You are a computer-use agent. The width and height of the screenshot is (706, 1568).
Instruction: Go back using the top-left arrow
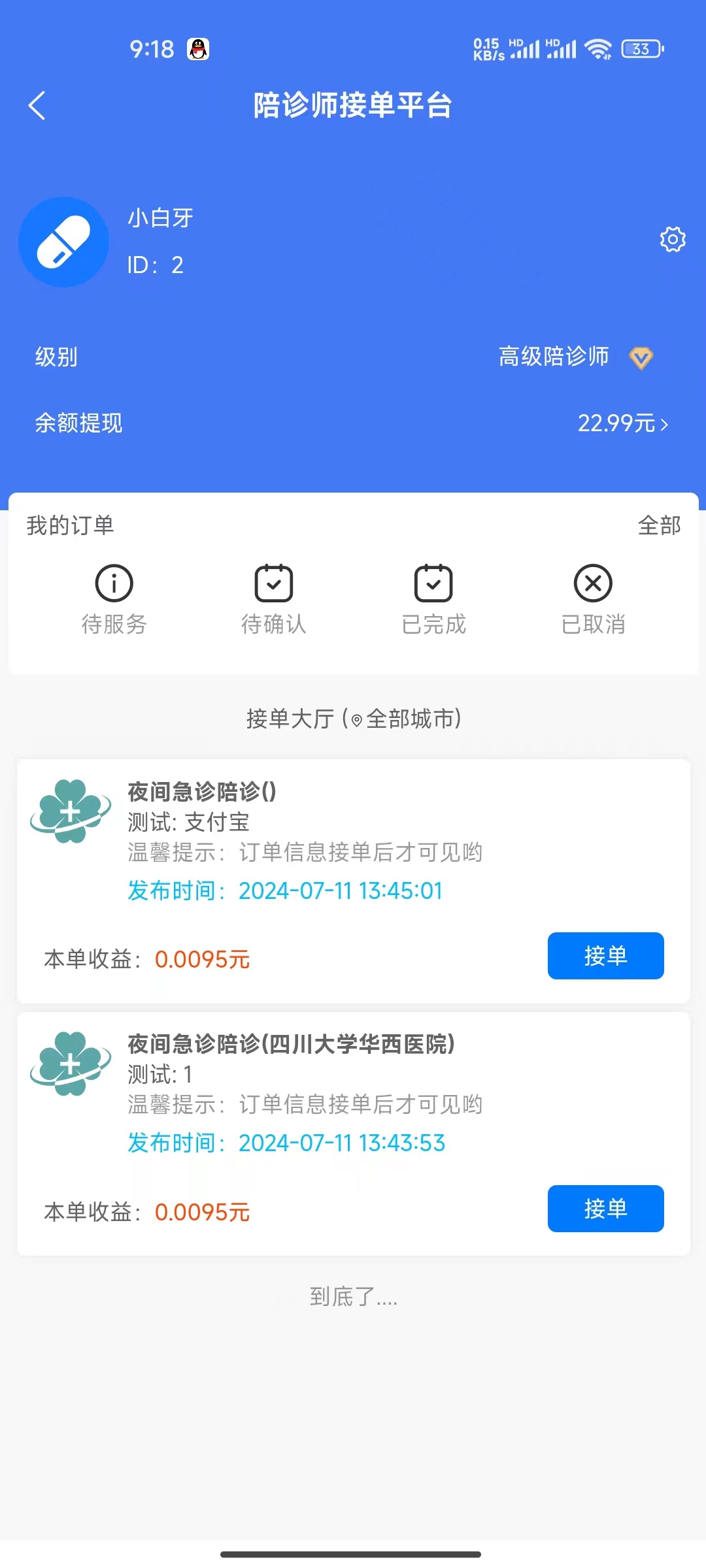[x=37, y=105]
